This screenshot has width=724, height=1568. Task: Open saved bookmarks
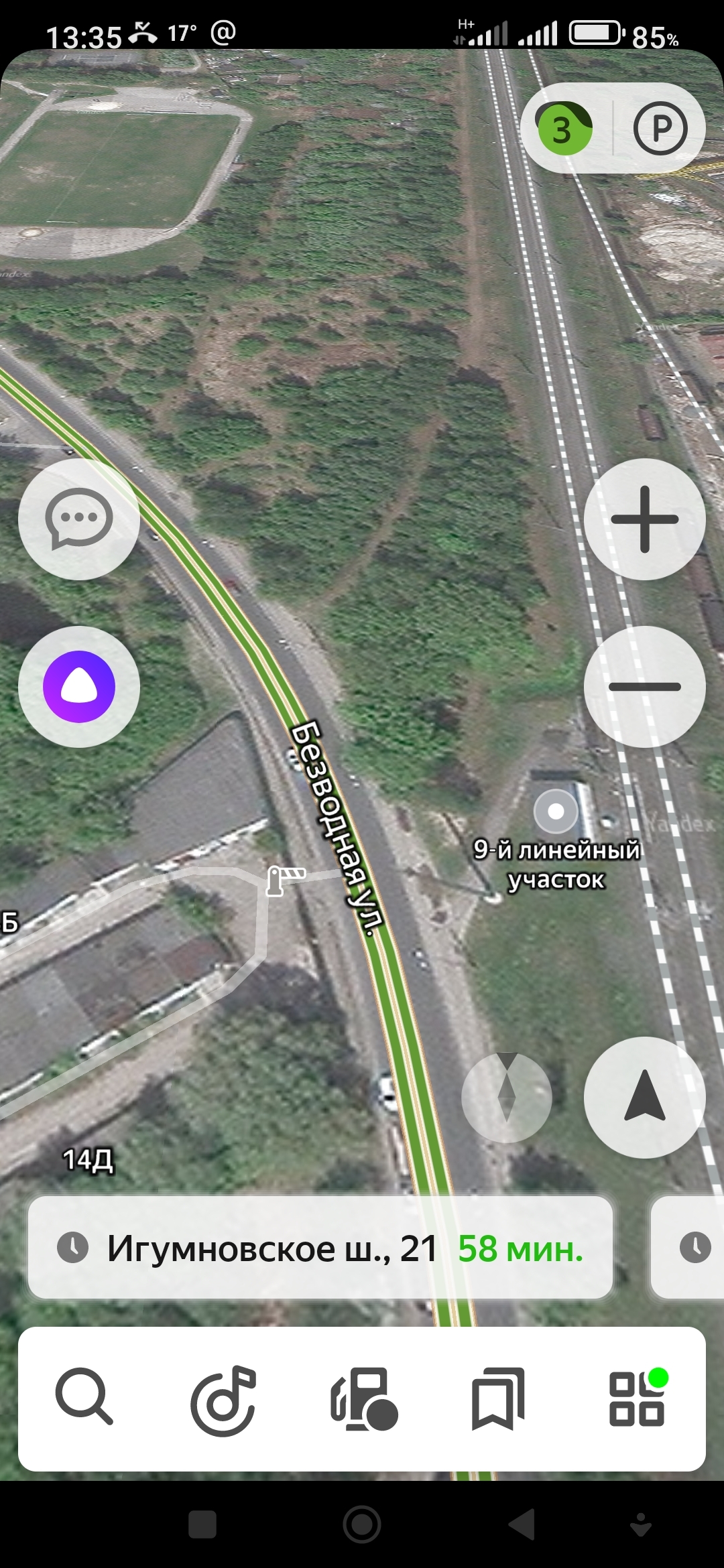(x=498, y=1399)
